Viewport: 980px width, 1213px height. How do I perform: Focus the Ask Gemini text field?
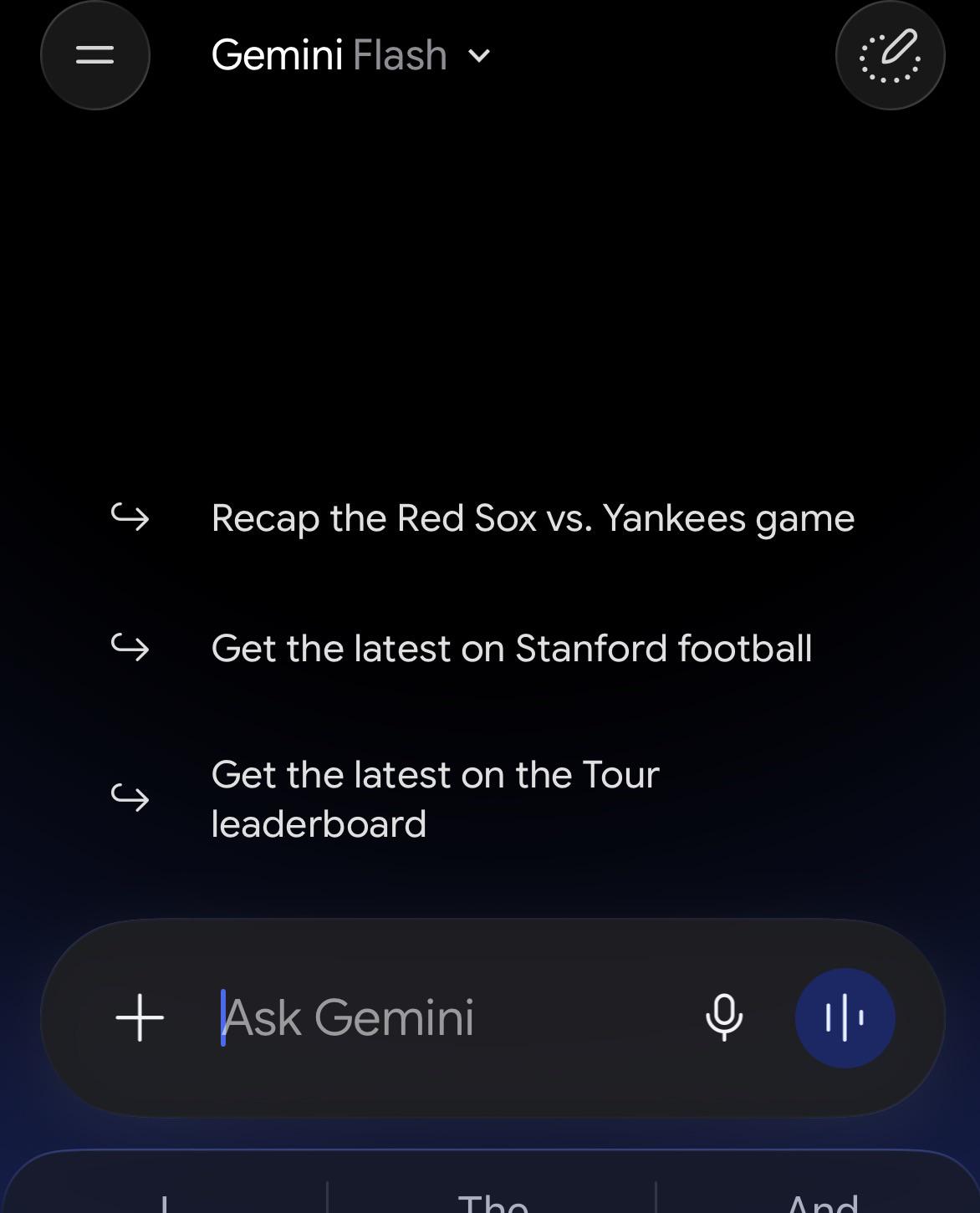point(452,1017)
